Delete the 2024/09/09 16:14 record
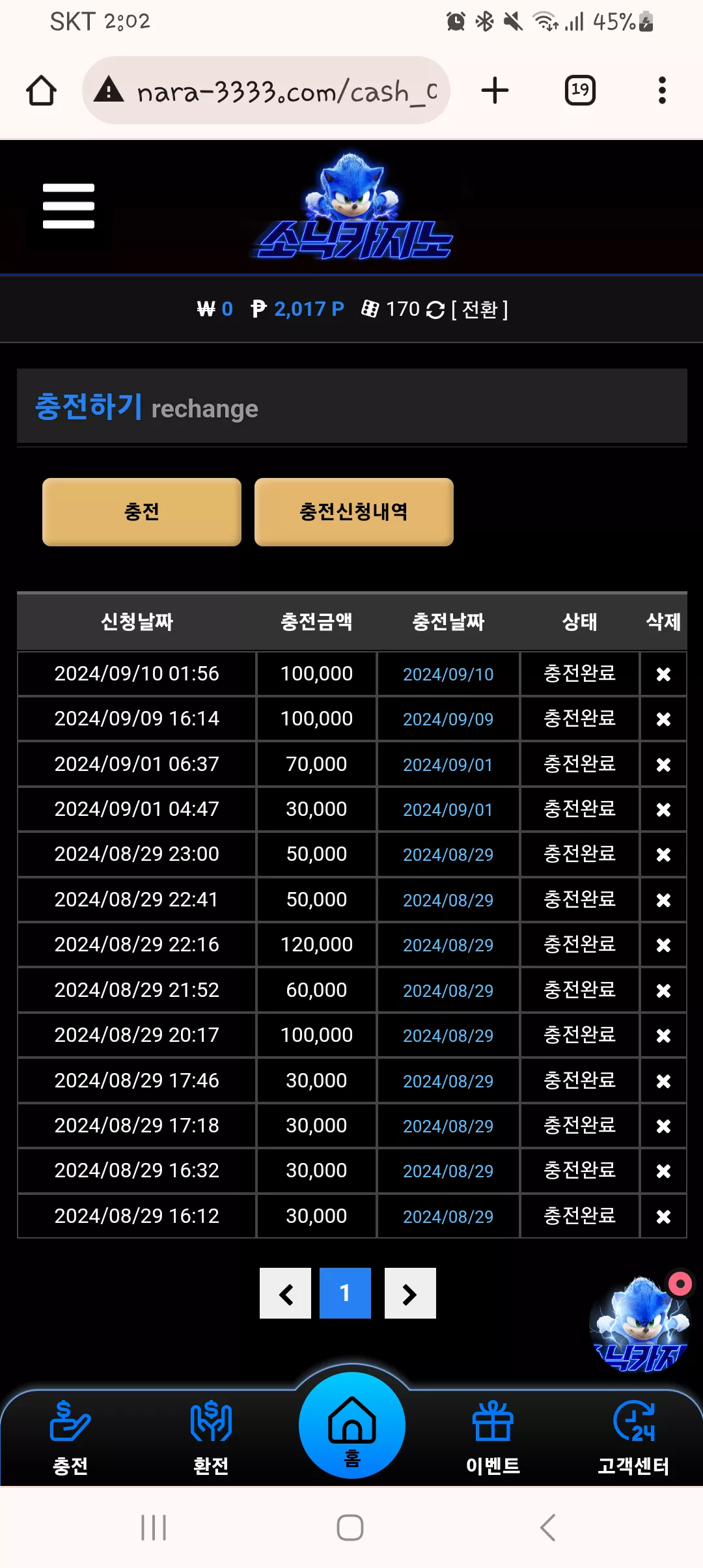Image resolution: width=703 pixels, height=1568 pixels. 663,719
